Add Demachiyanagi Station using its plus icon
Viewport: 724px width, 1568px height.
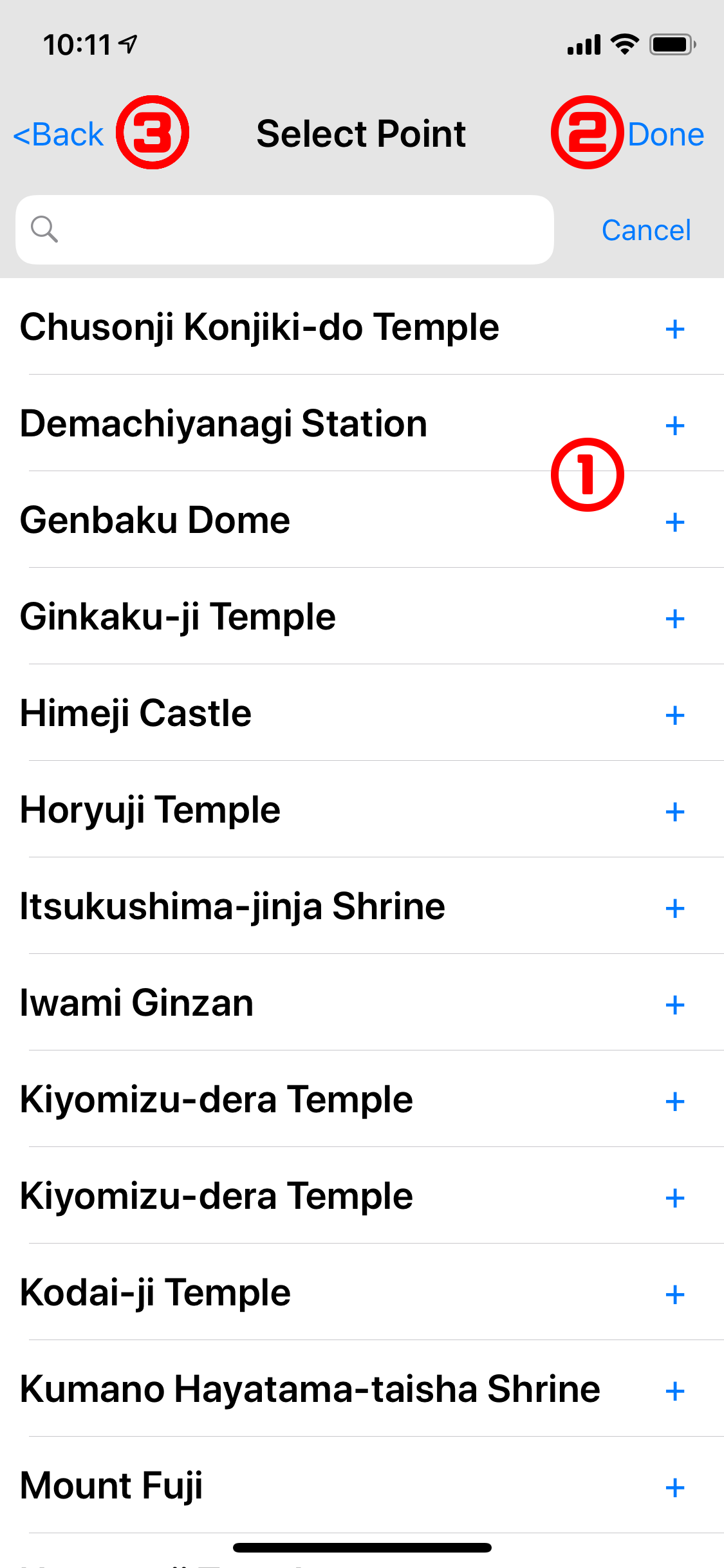pos(675,426)
